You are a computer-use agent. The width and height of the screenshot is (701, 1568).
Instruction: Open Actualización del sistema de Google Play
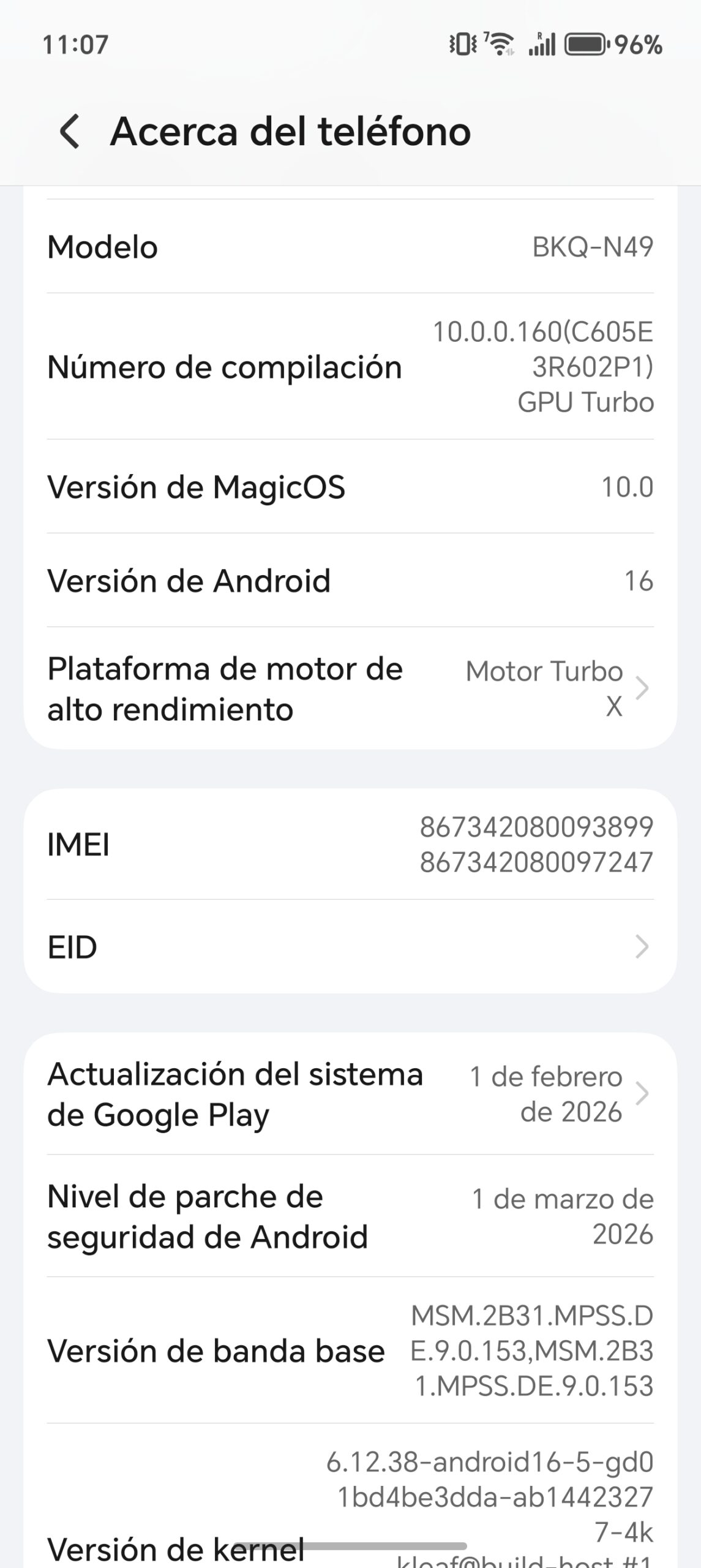coord(350,1095)
